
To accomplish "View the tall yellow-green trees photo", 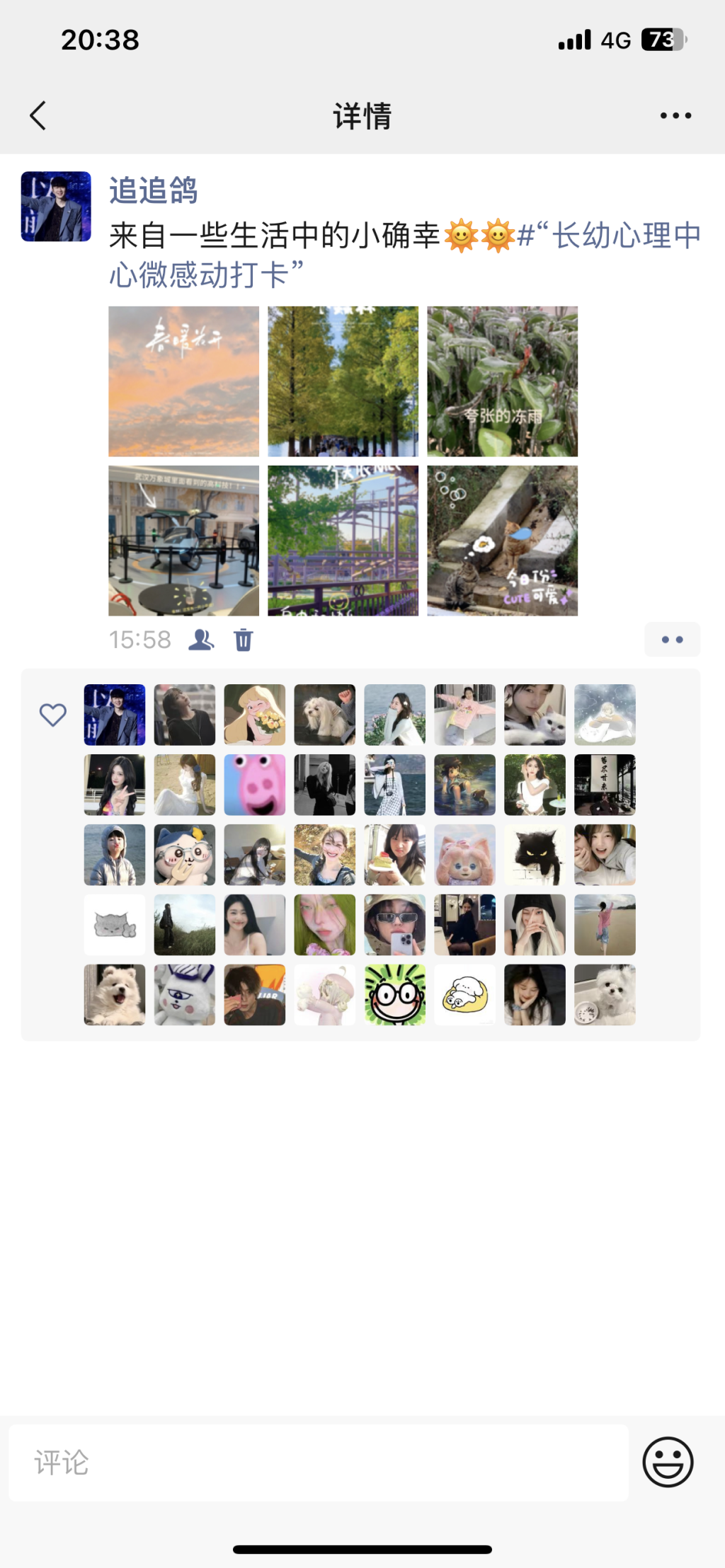I will point(343,381).
